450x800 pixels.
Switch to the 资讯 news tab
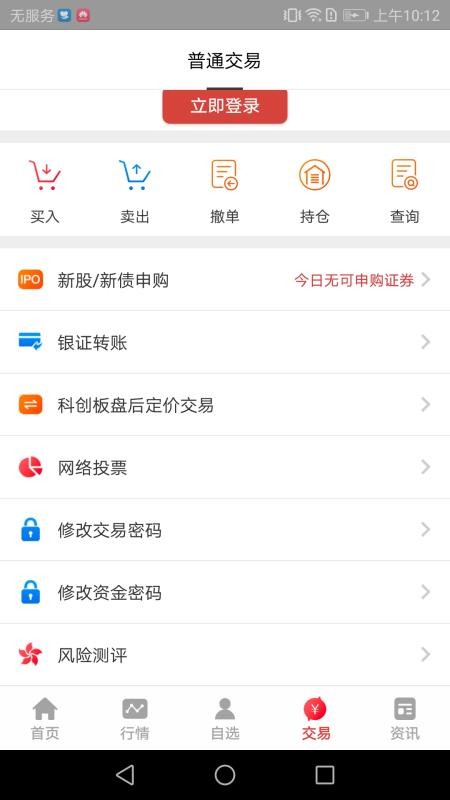point(405,718)
